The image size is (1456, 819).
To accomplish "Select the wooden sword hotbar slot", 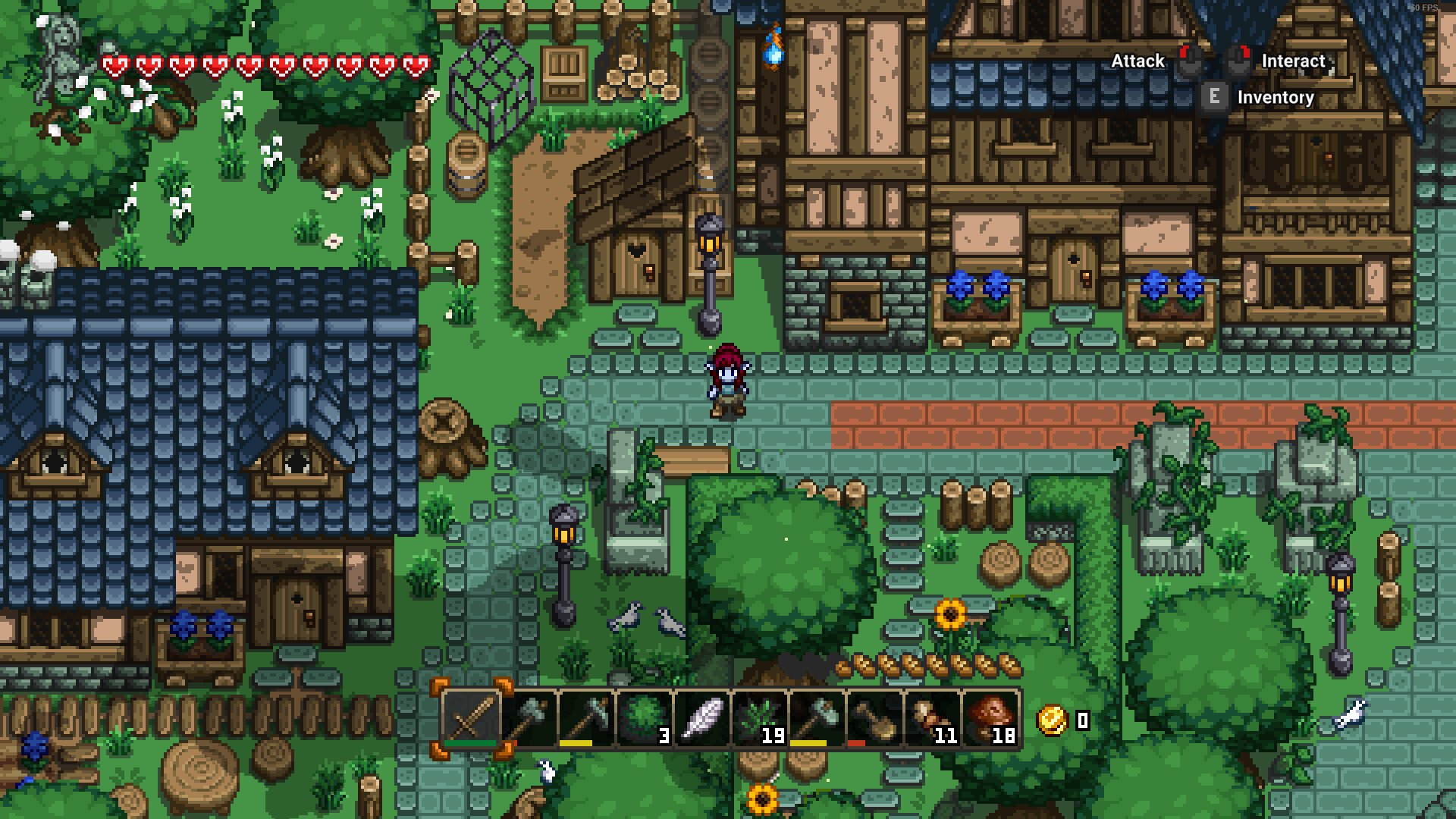I will tap(471, 718).
